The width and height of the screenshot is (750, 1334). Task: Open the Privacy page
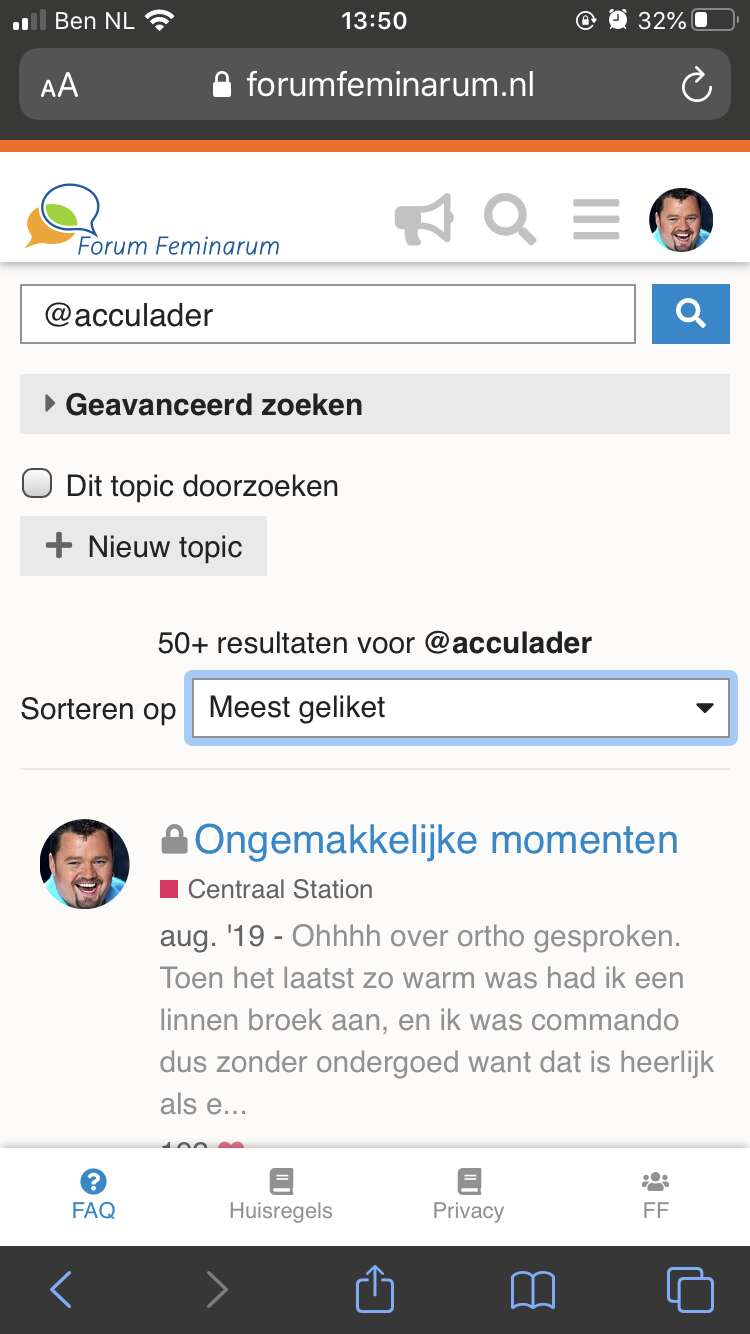click(x=468, y=1195)
